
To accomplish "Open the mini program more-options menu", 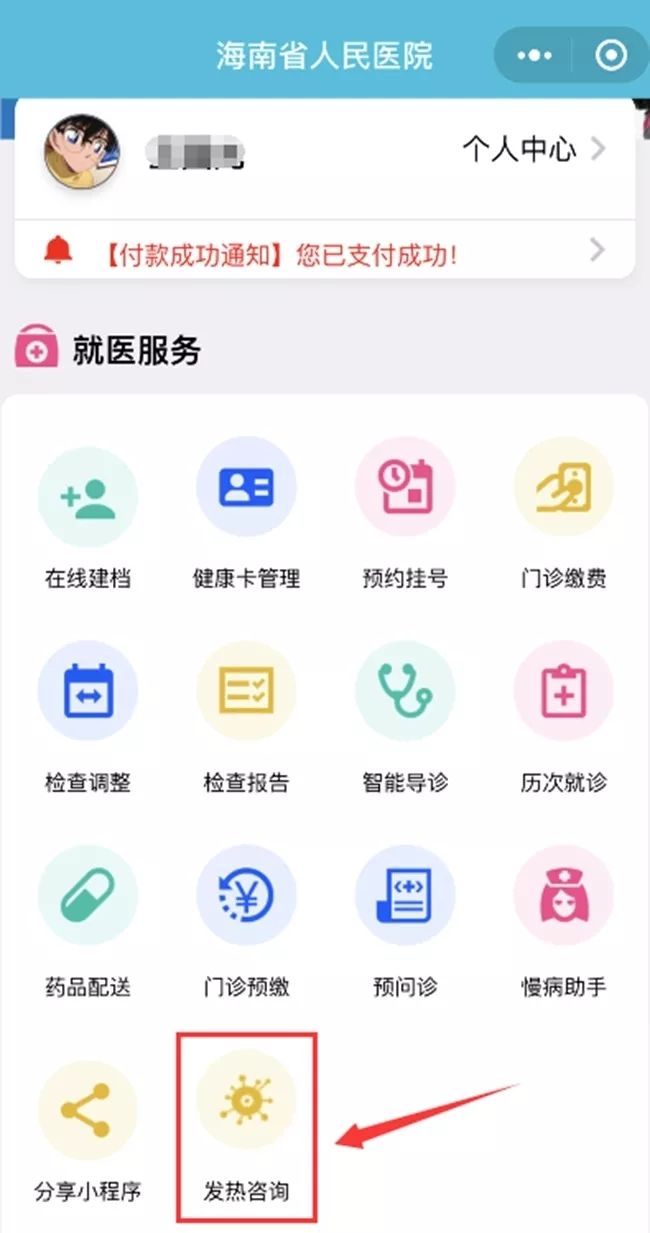I will coord(534,55).
